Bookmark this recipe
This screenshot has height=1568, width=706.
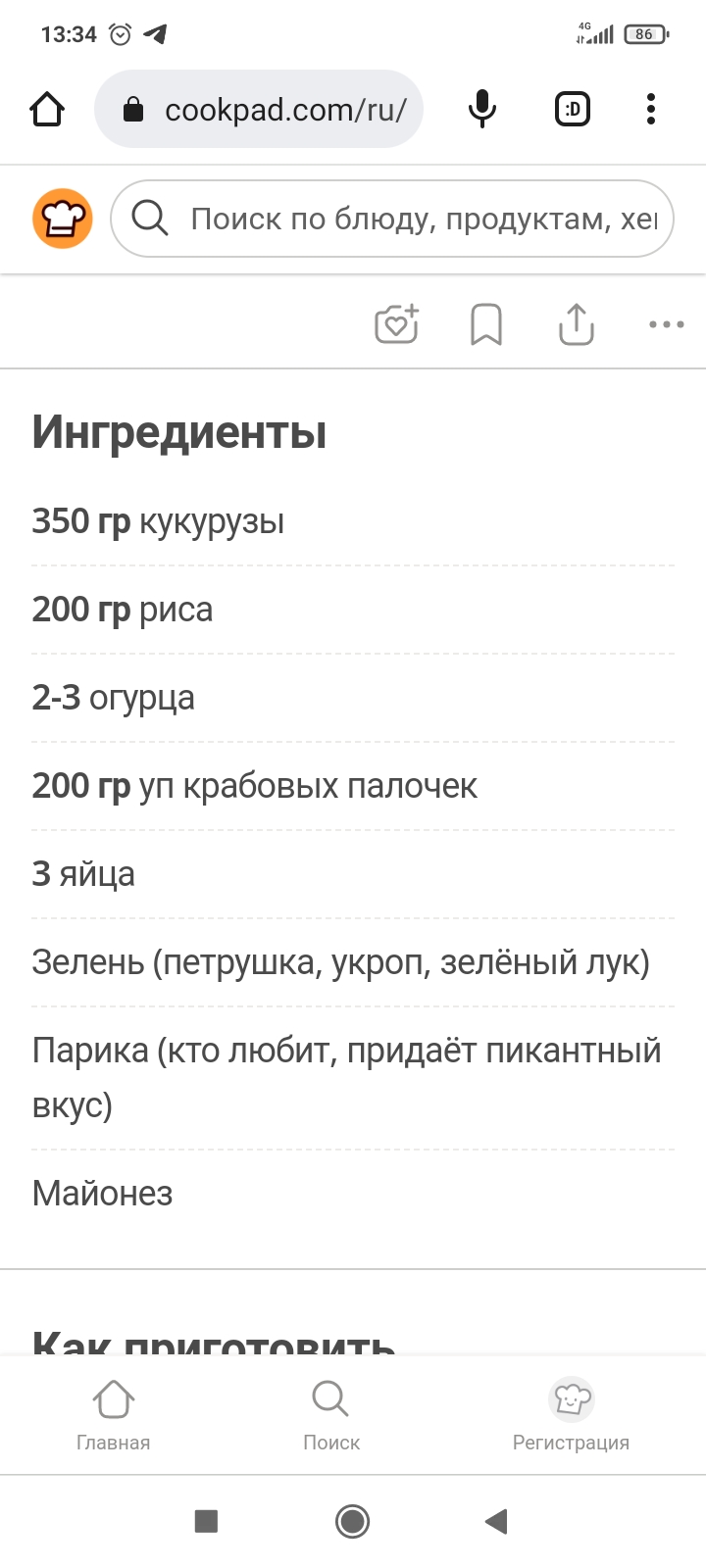point(486,324)
